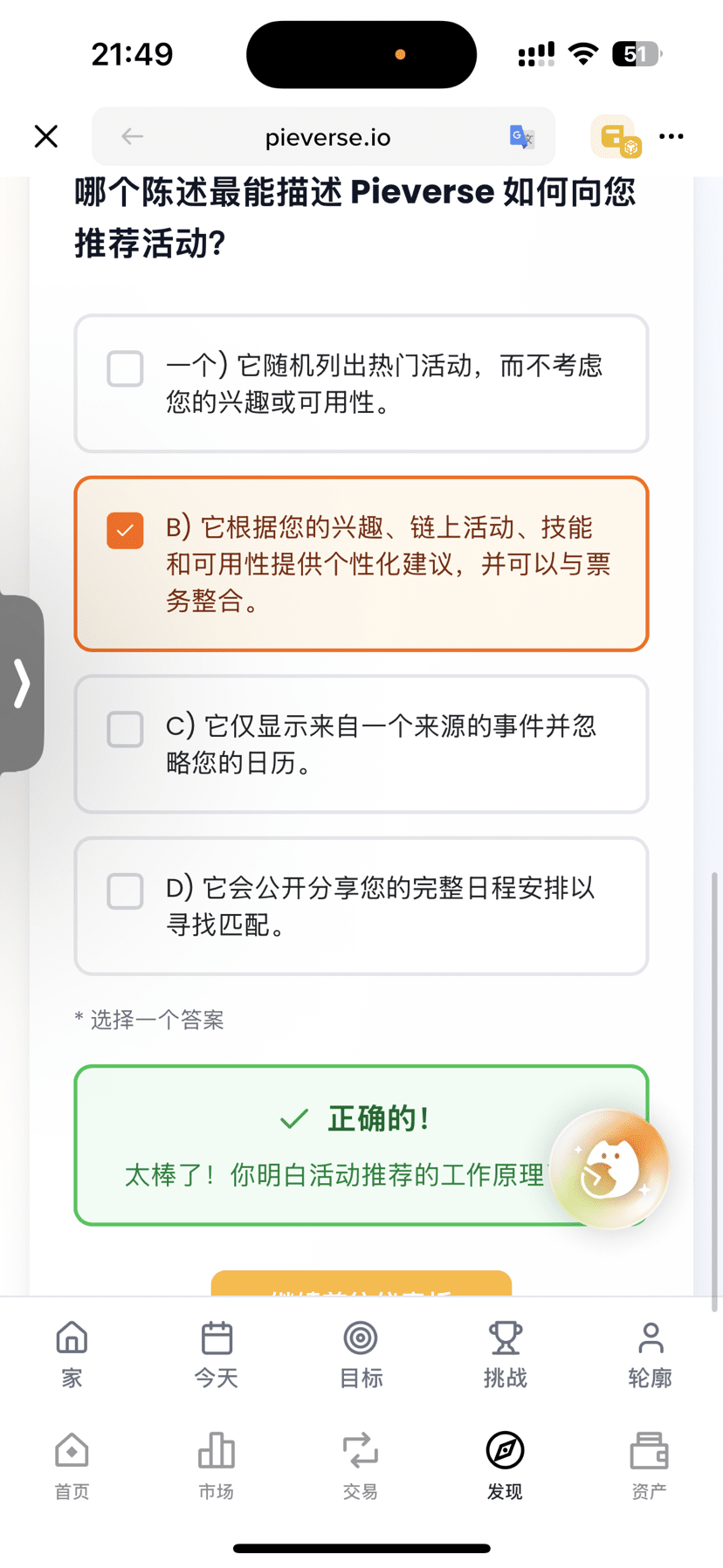
Task: Expand the side panel arrow handle
Action: click(x=22, y=683)
